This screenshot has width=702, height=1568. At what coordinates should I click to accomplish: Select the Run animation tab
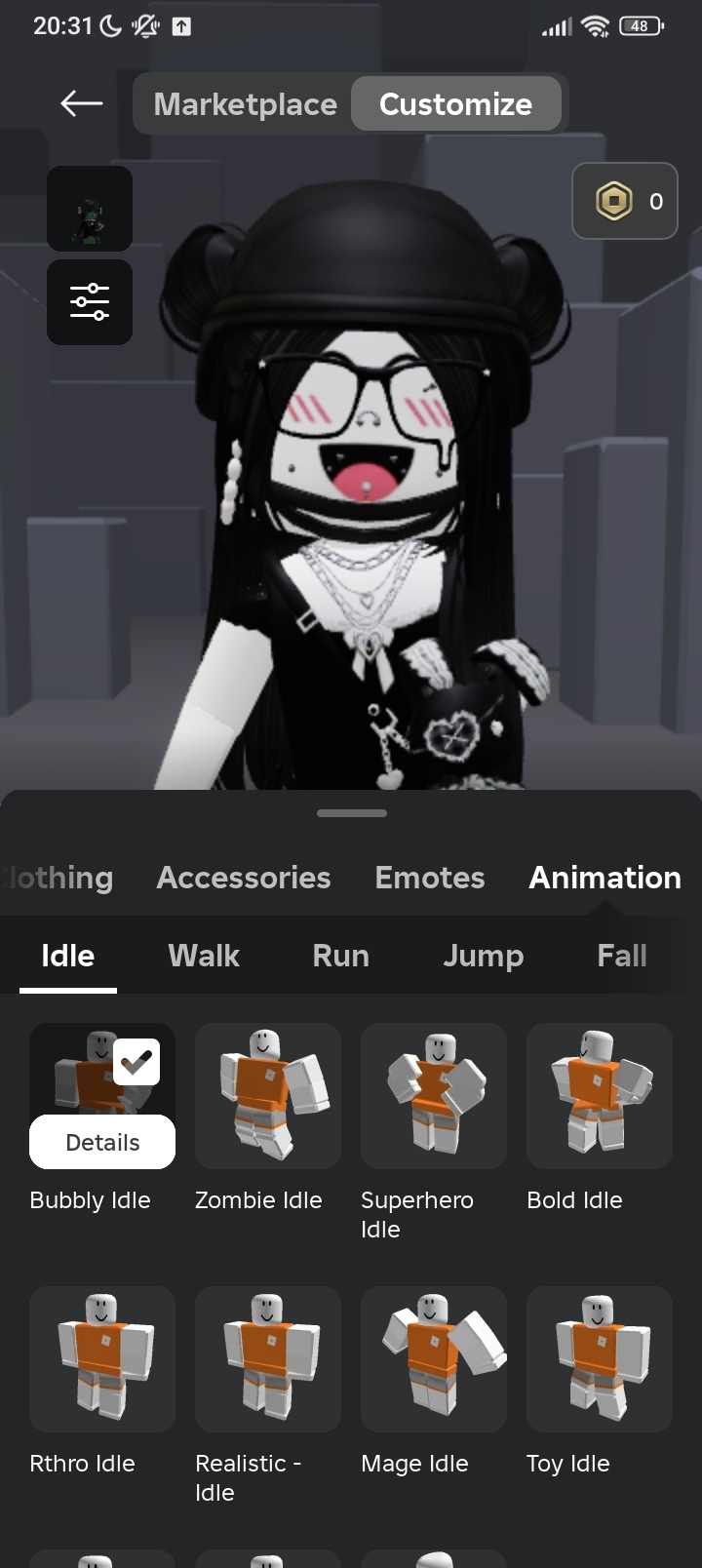point(341,956)
